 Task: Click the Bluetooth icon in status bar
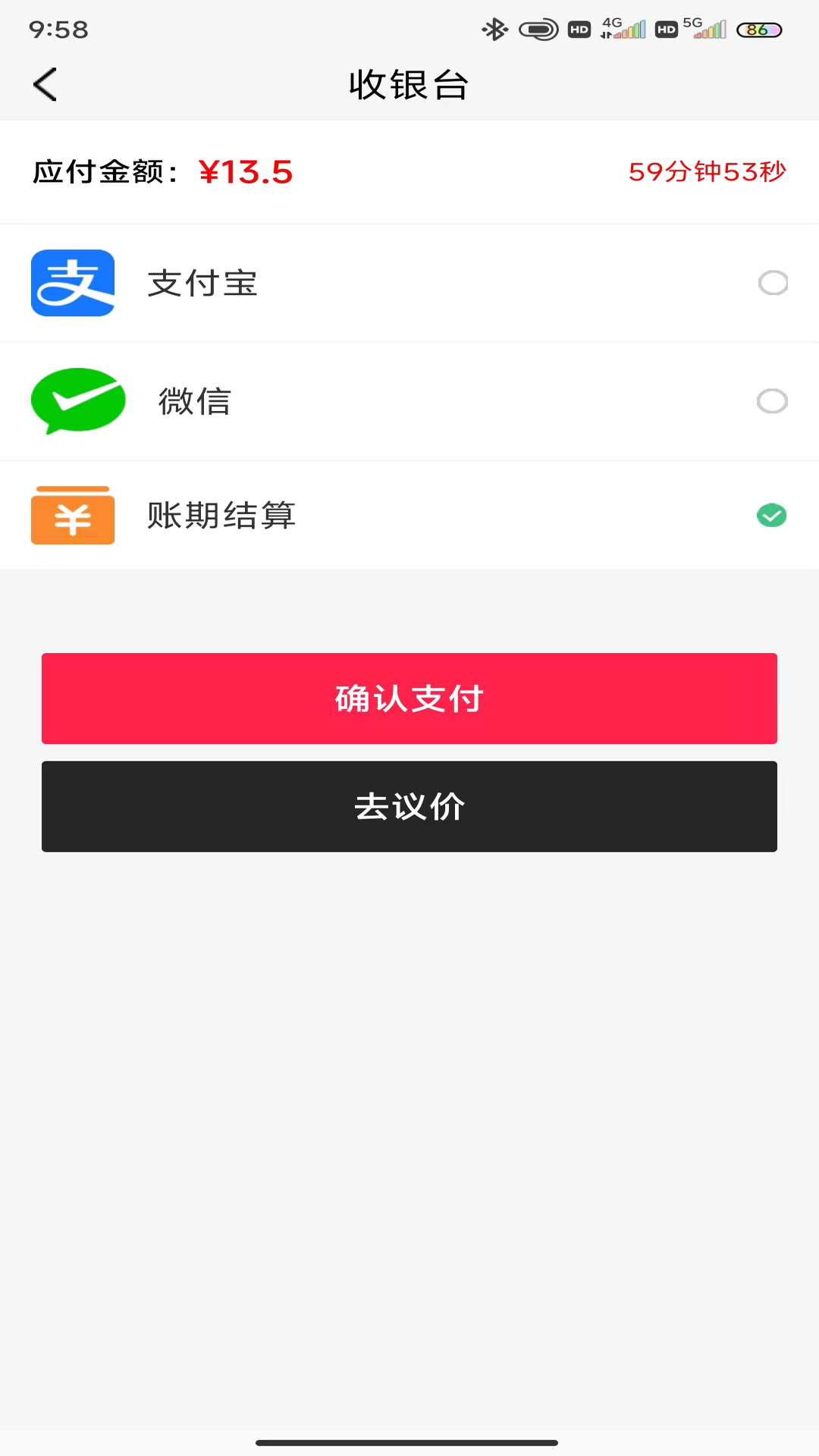click(494, 29)
